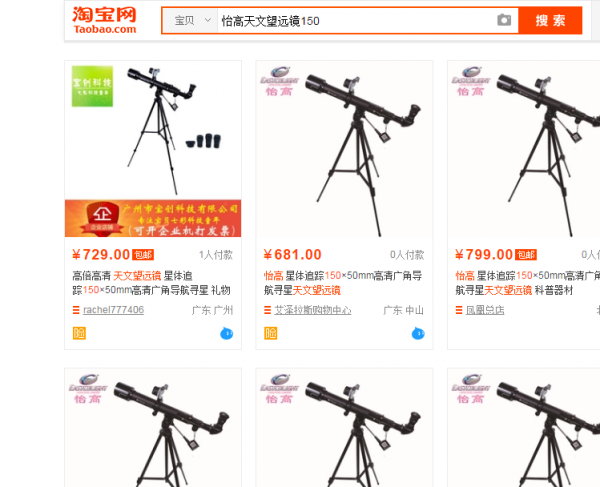
Task: Open camera image search icon
Action: coord(504,20)
